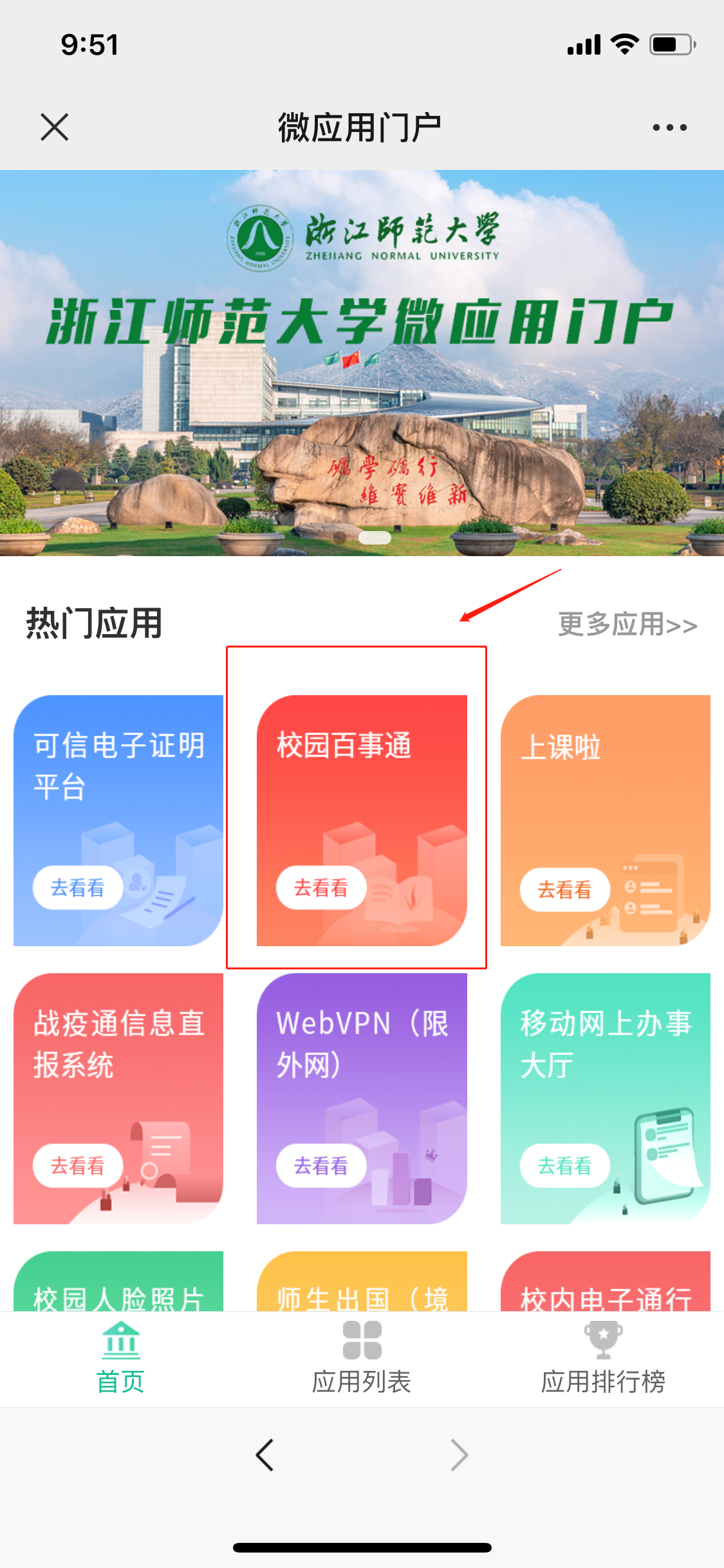The height and width of the screenshot is (1568, 724).
Task: Open the 校内电子通行 card
Action: point(605,1282)
